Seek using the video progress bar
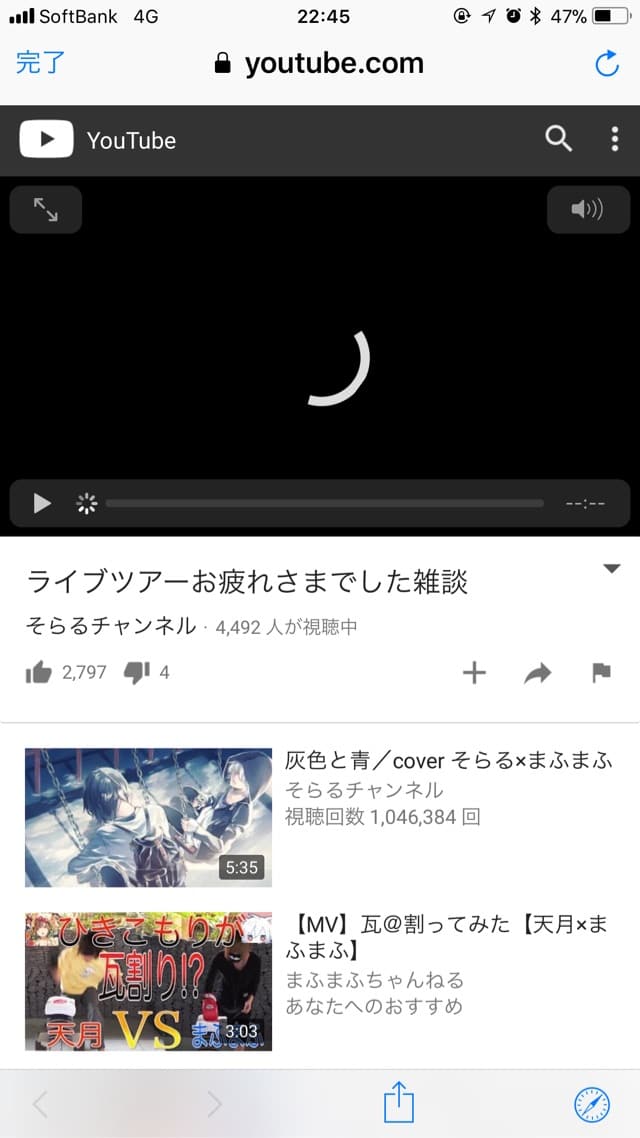The height and width of the screenshot is (1138, 640). 324,503
